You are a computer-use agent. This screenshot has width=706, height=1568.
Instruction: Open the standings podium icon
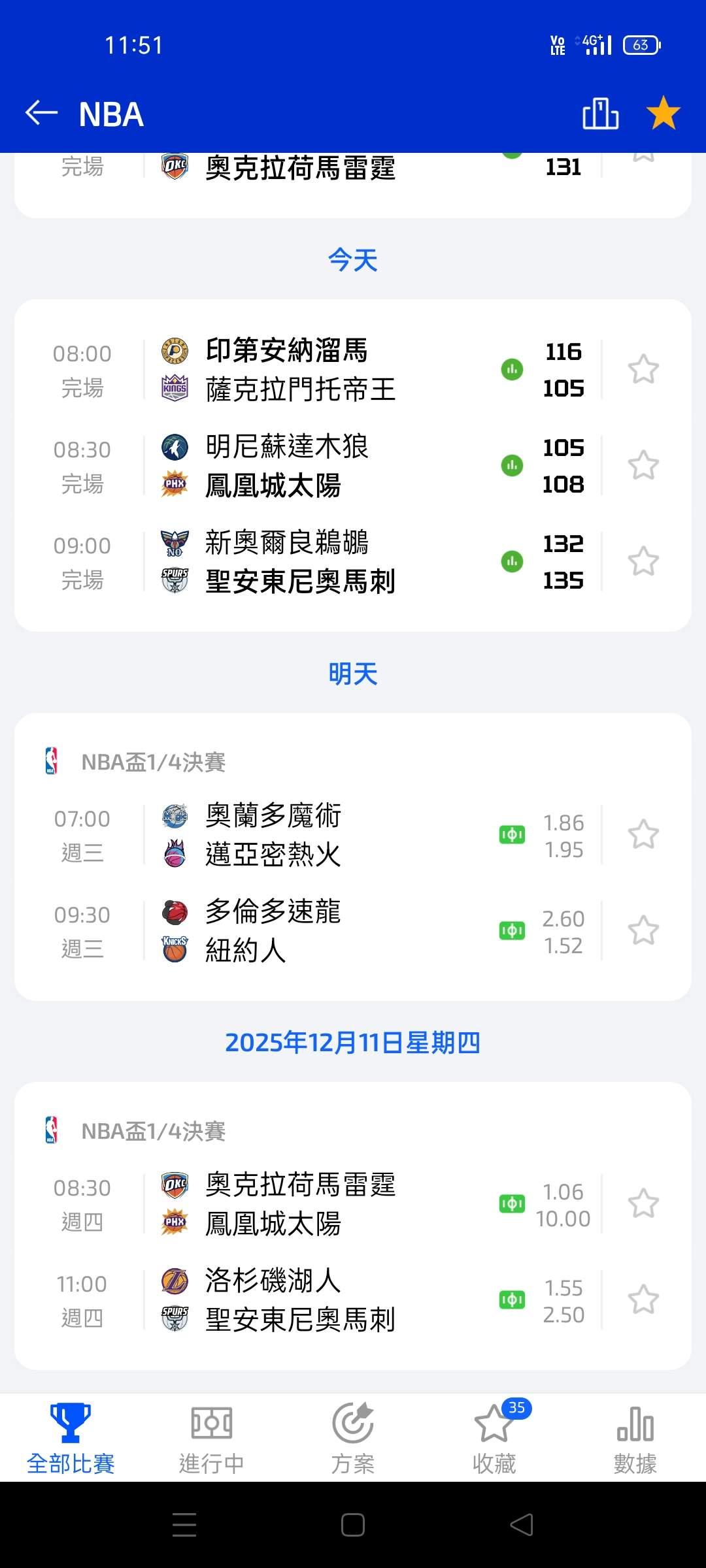[x=600, y=113]
